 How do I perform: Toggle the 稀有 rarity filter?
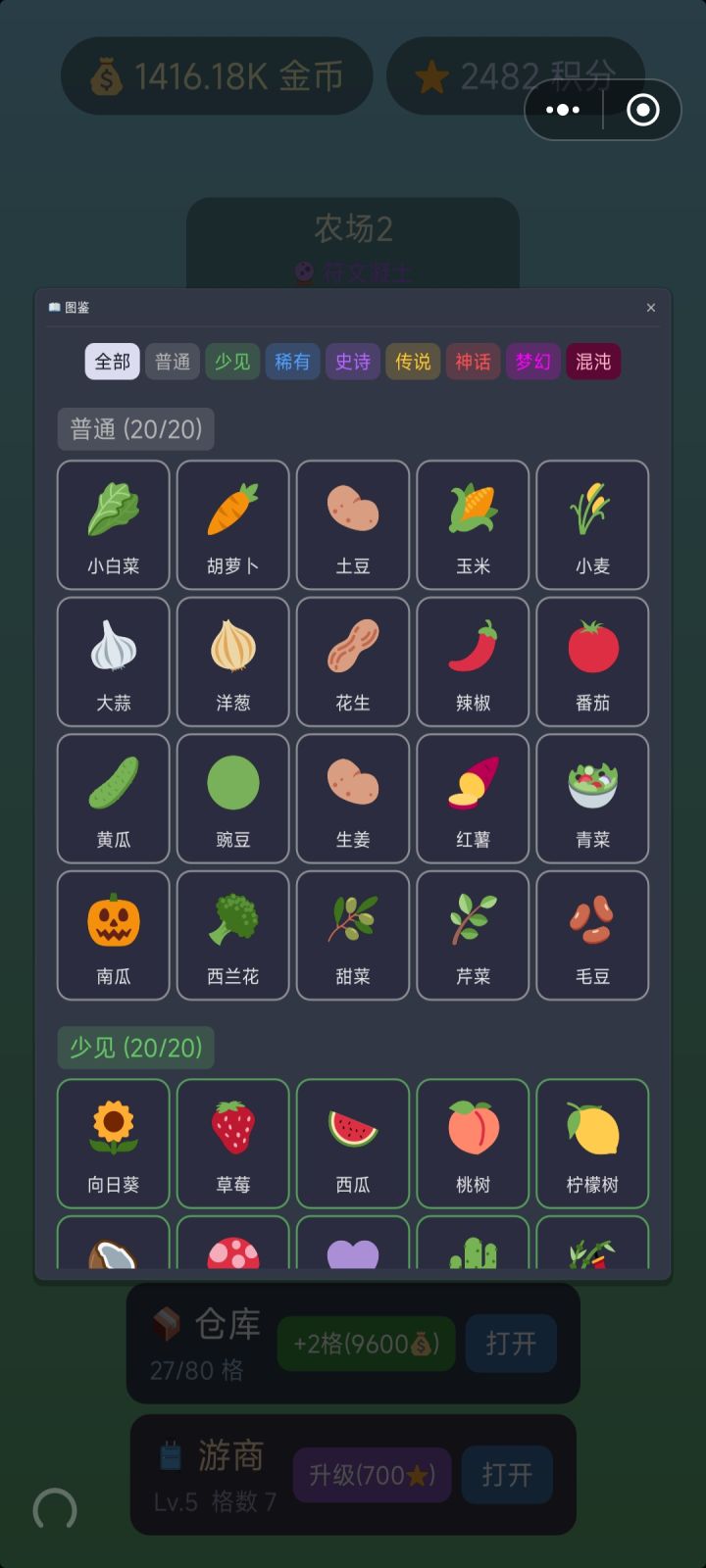[292, 362]
